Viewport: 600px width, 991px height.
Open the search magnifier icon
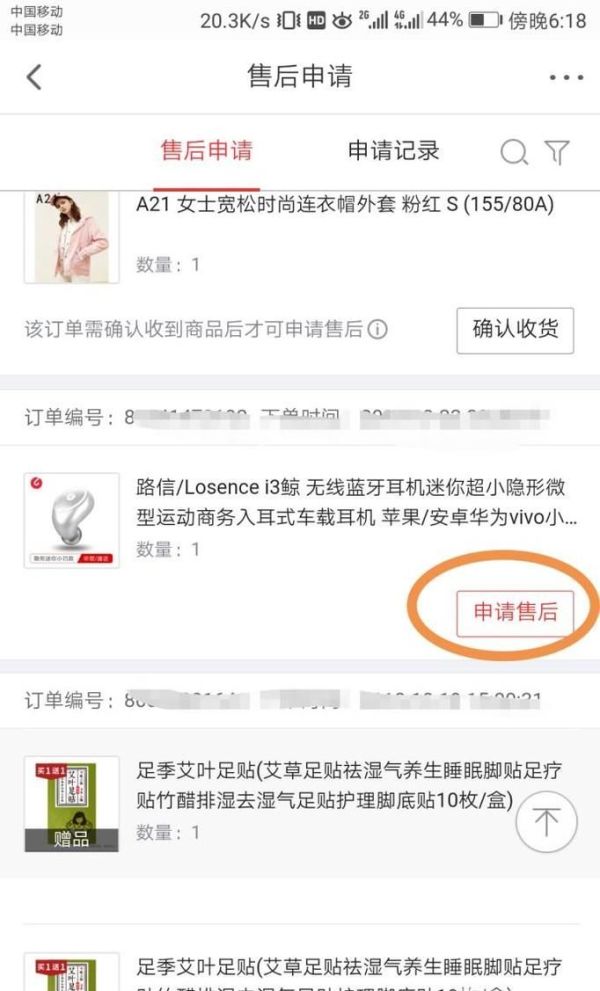pyautogui.click(x=514, y=152)
